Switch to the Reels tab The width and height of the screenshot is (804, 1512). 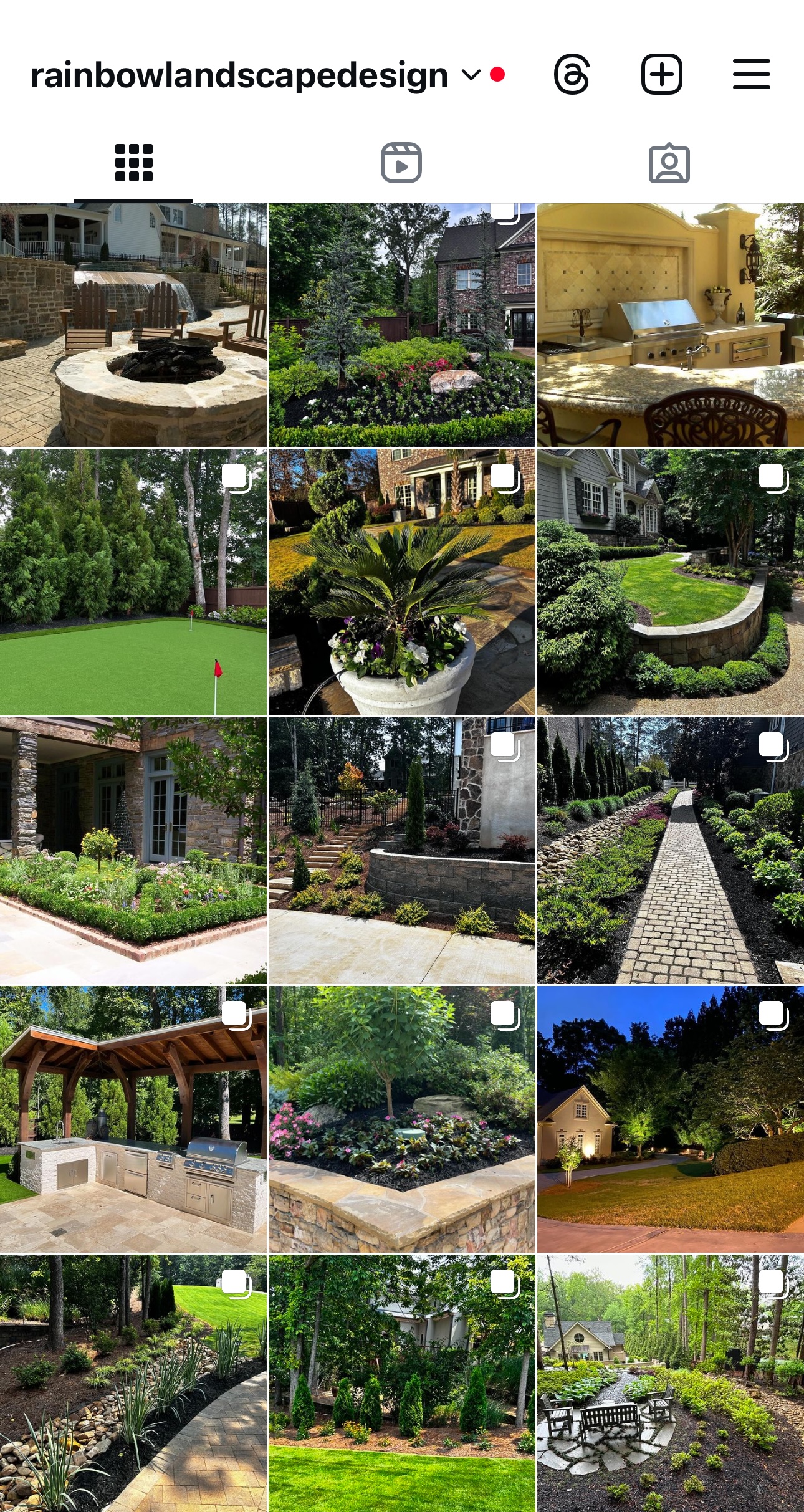pos(401,163)
